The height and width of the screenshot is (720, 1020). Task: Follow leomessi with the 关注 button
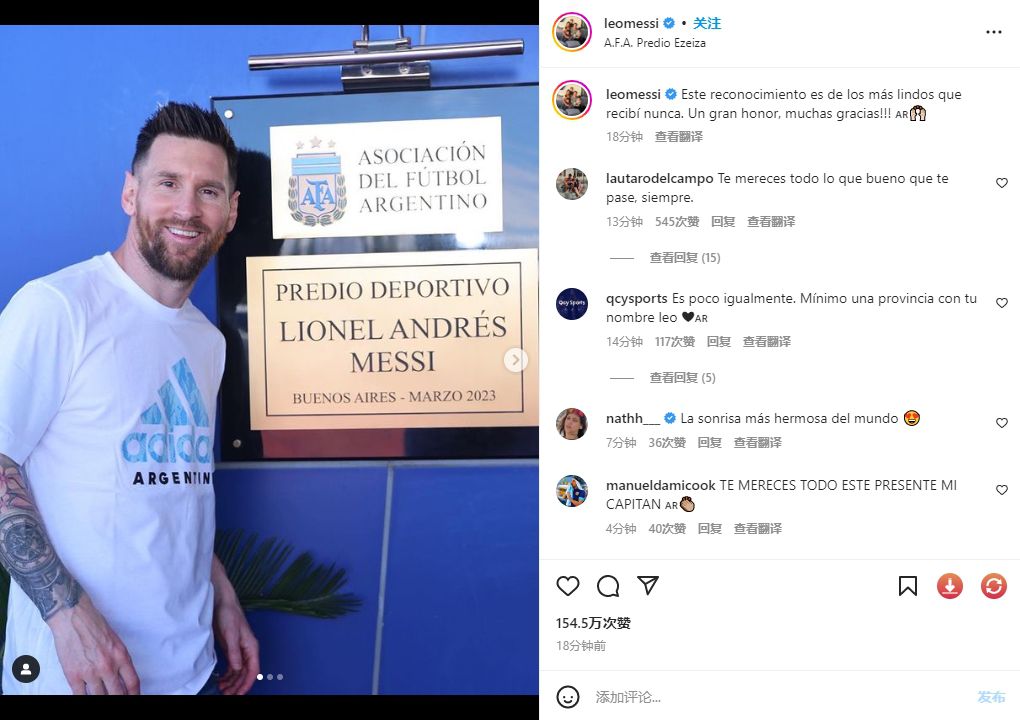708,23
